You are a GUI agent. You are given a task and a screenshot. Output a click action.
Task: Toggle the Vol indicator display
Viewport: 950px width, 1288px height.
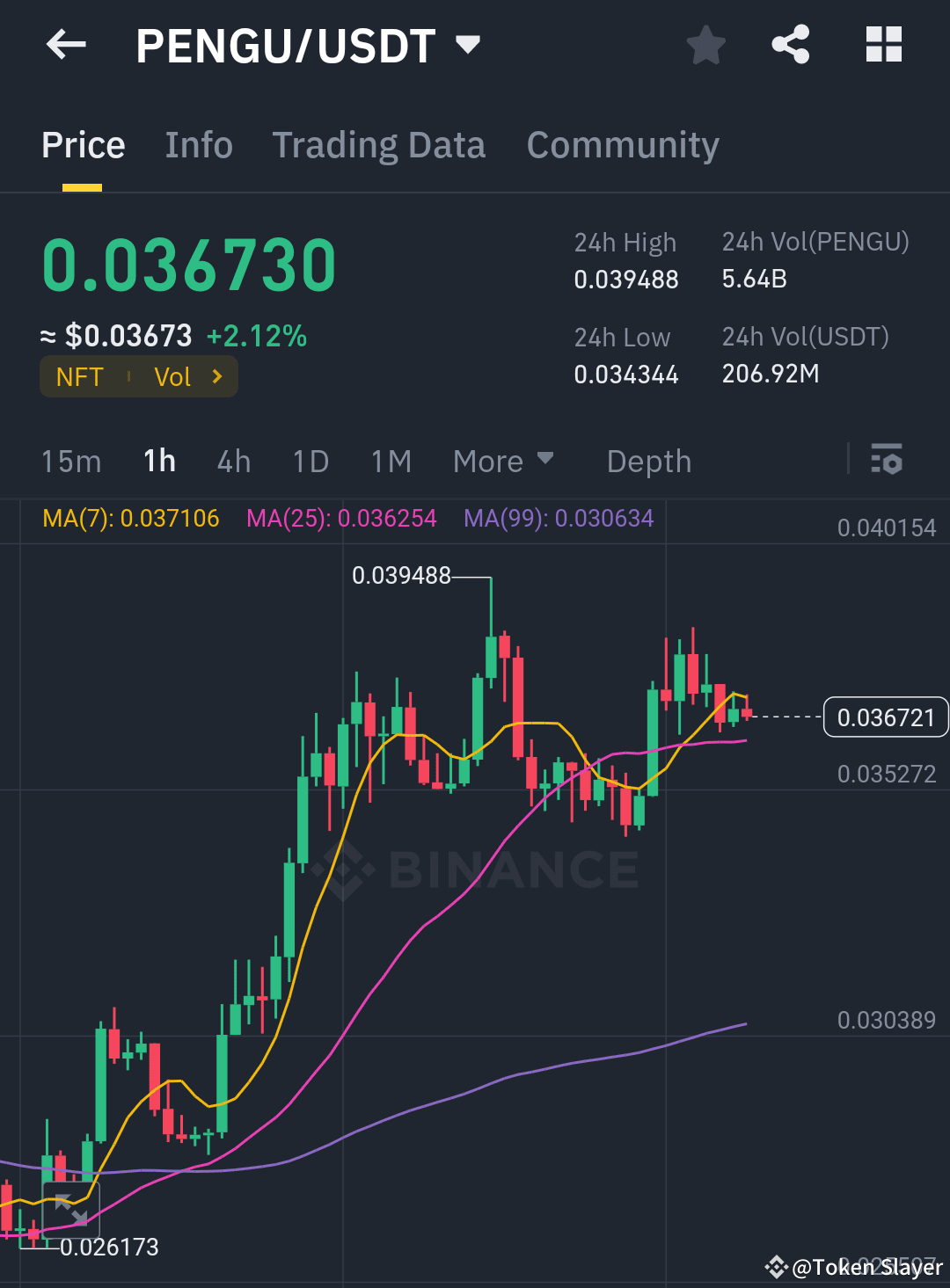click(x=172, y=376)
